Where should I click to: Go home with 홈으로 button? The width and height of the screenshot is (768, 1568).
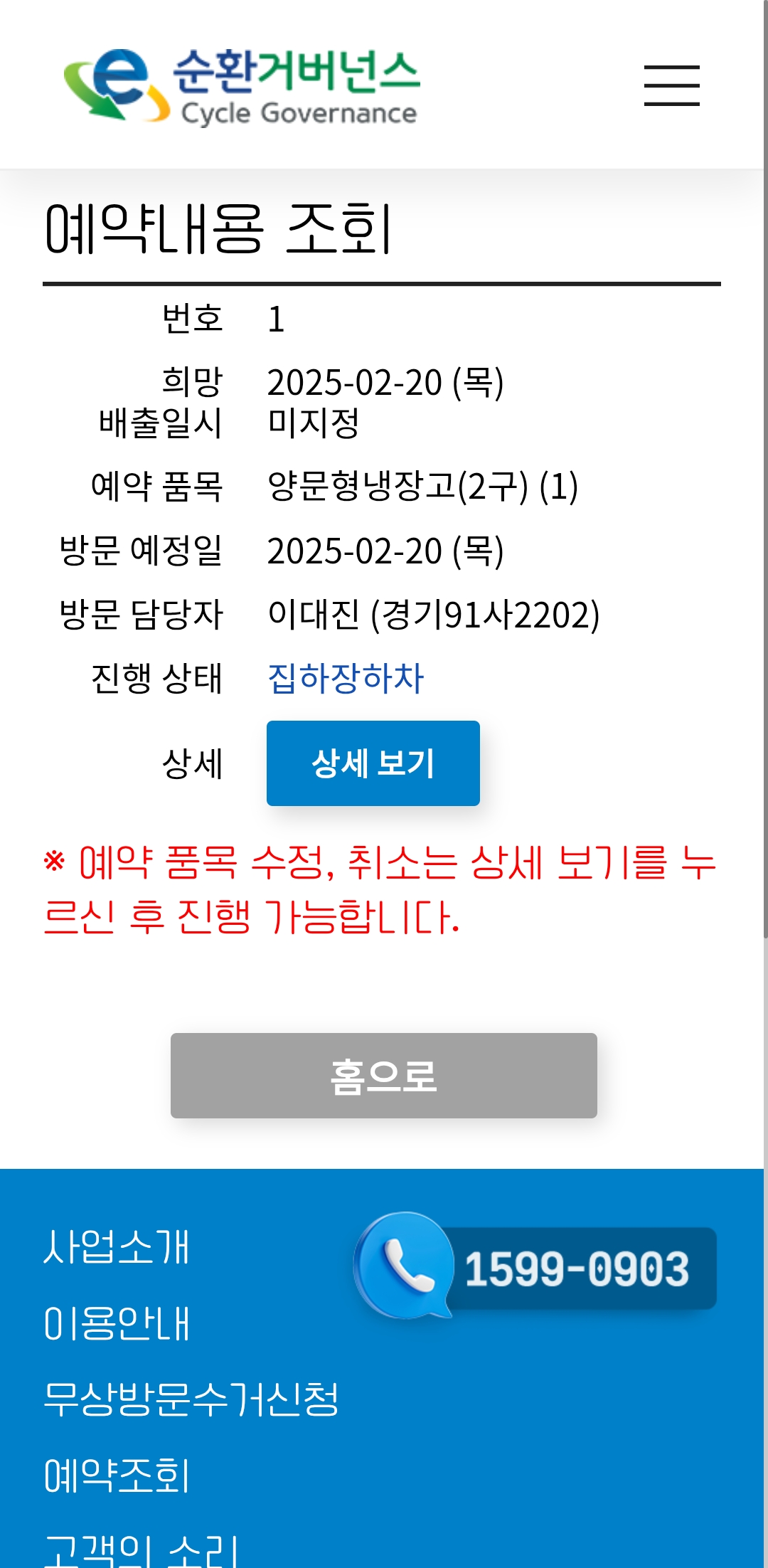point(383,1075)
